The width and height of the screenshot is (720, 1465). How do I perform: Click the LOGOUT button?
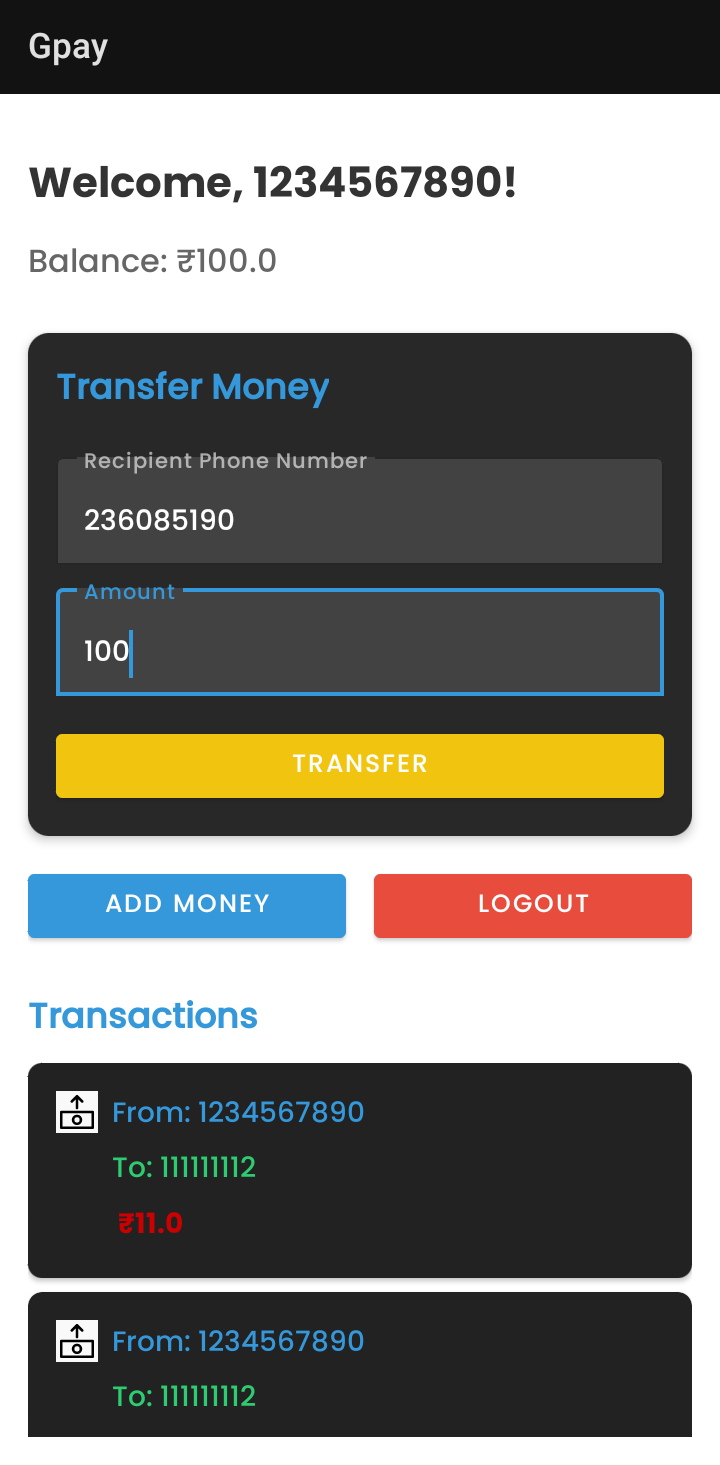(x=532, y=905)
